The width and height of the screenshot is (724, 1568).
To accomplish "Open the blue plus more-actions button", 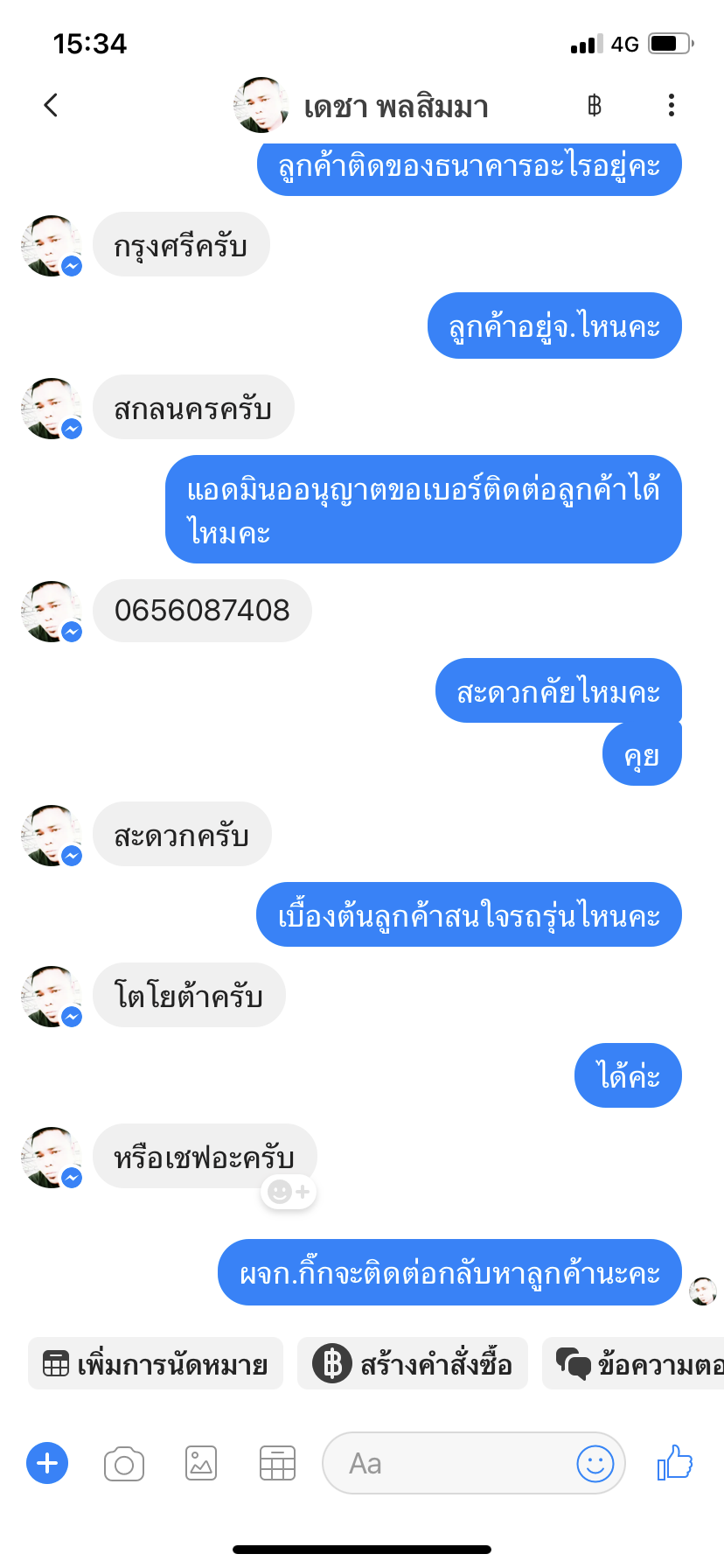I will [x=47, y=1463].
